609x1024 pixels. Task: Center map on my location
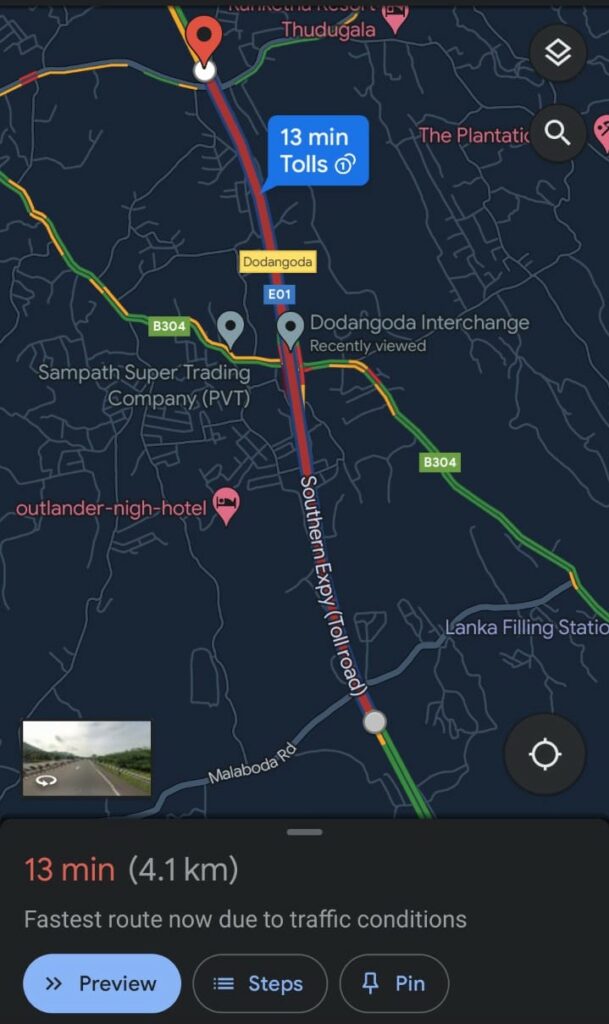point(545,754)
